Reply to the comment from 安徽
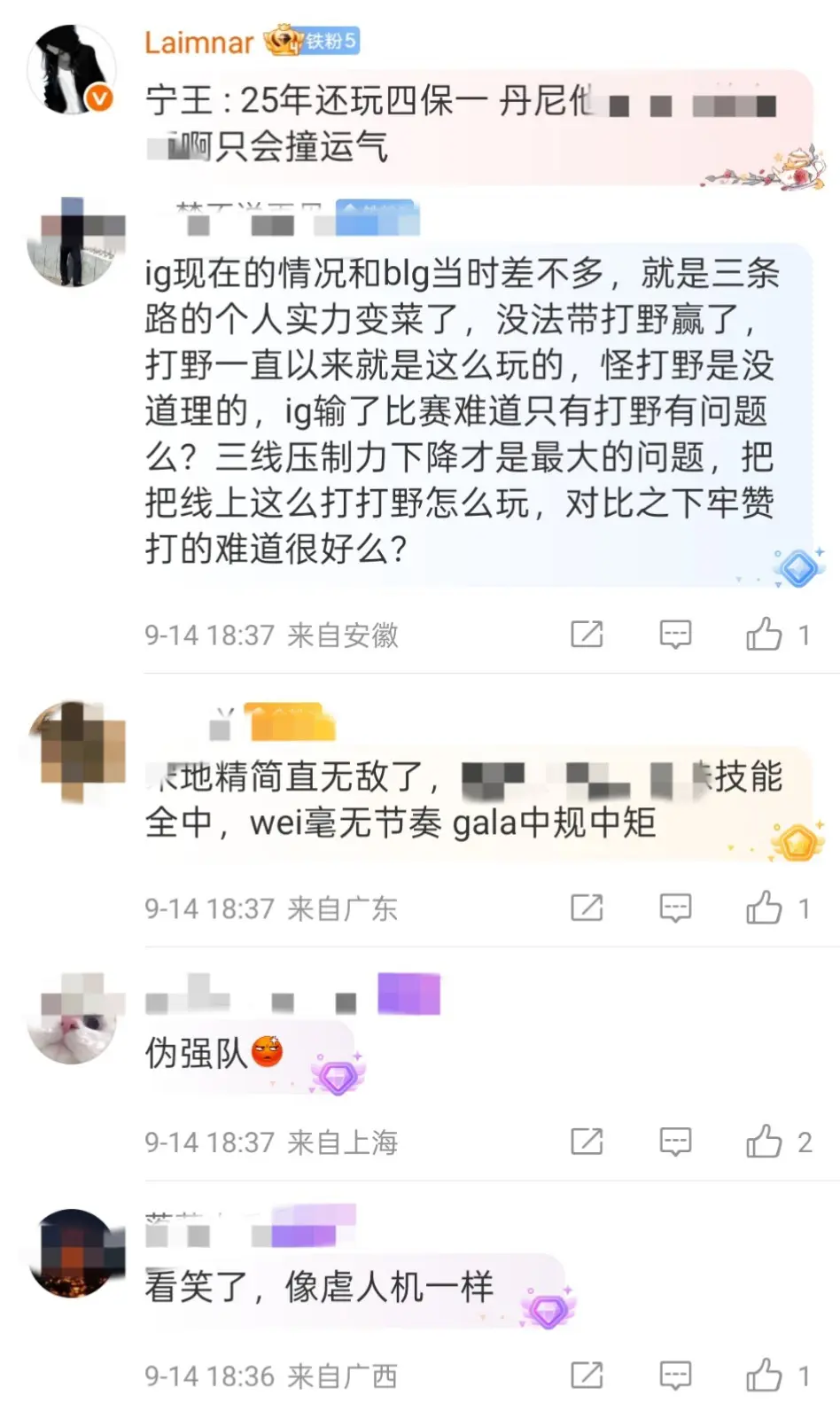Image resolution: width=840 pixels, height=1411 pixels. pyautogui.click(x=675, y=634)
